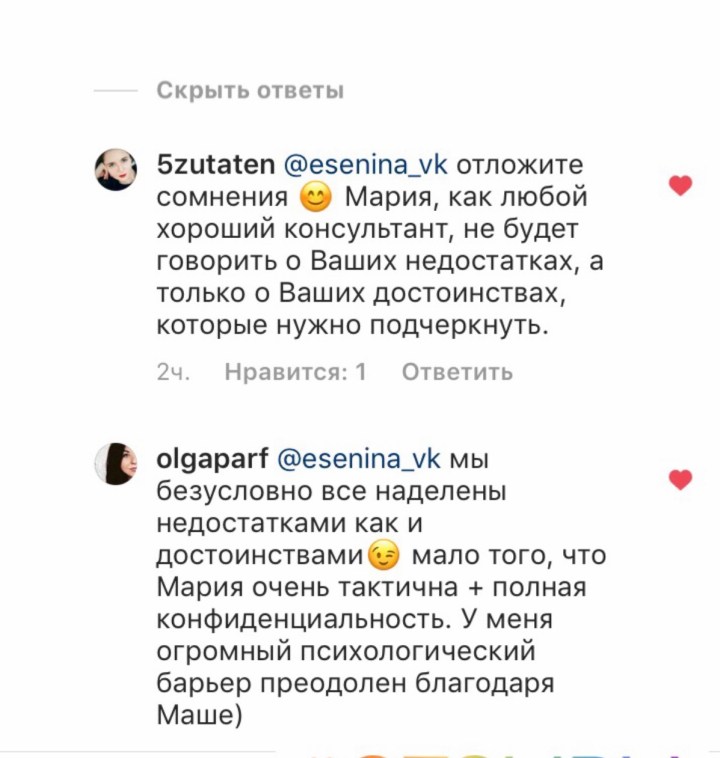
Task: Reply to 5zutaten's comment via Ответить
Action: (x=457, y=372)
